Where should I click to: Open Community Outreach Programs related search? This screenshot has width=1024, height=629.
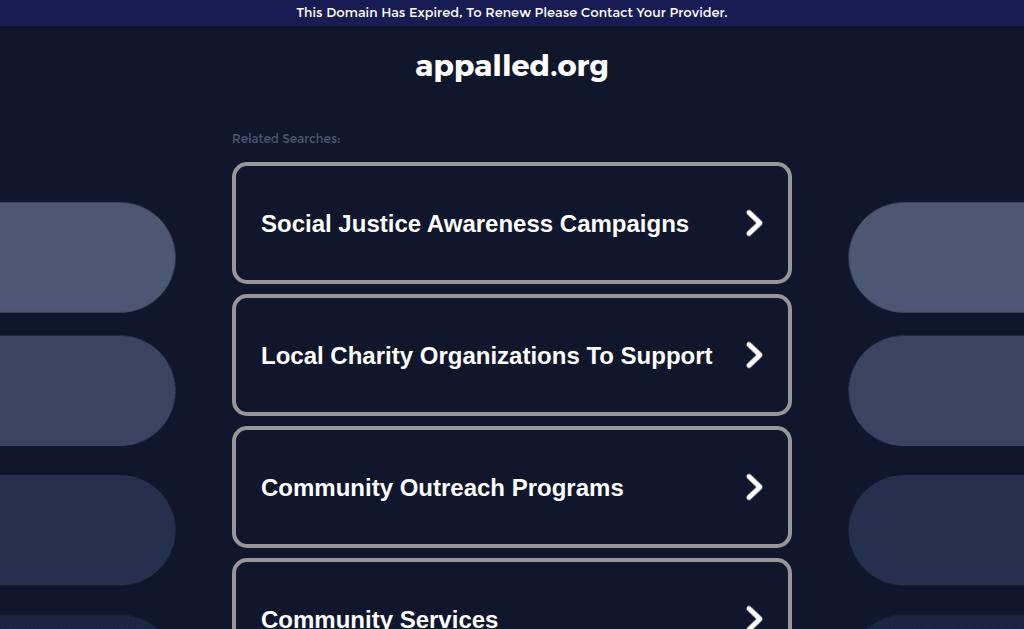click(510, 487)
